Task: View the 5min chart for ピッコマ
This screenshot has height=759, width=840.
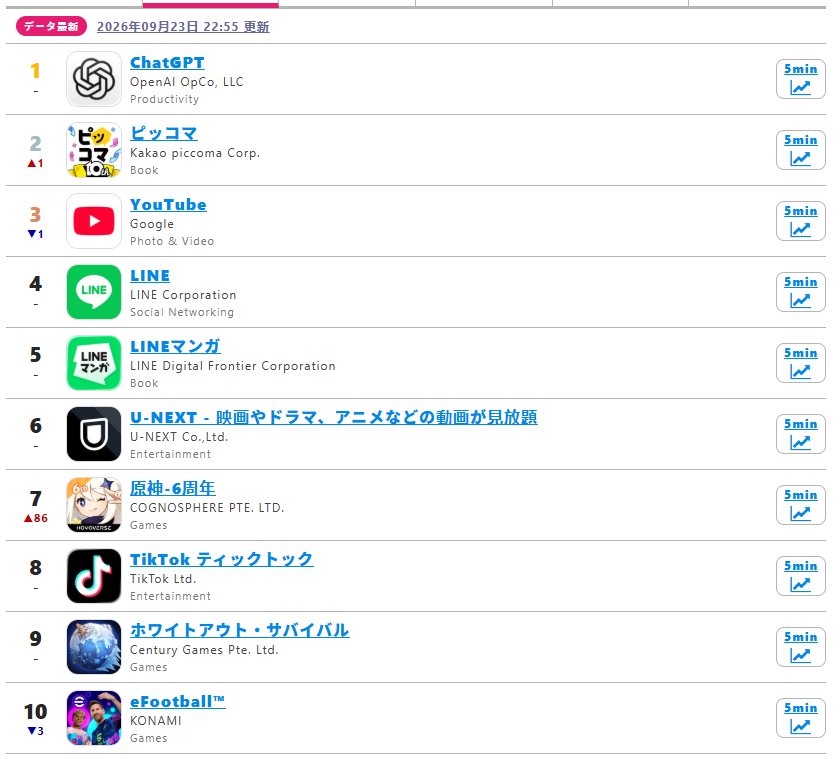Action: 800,150
